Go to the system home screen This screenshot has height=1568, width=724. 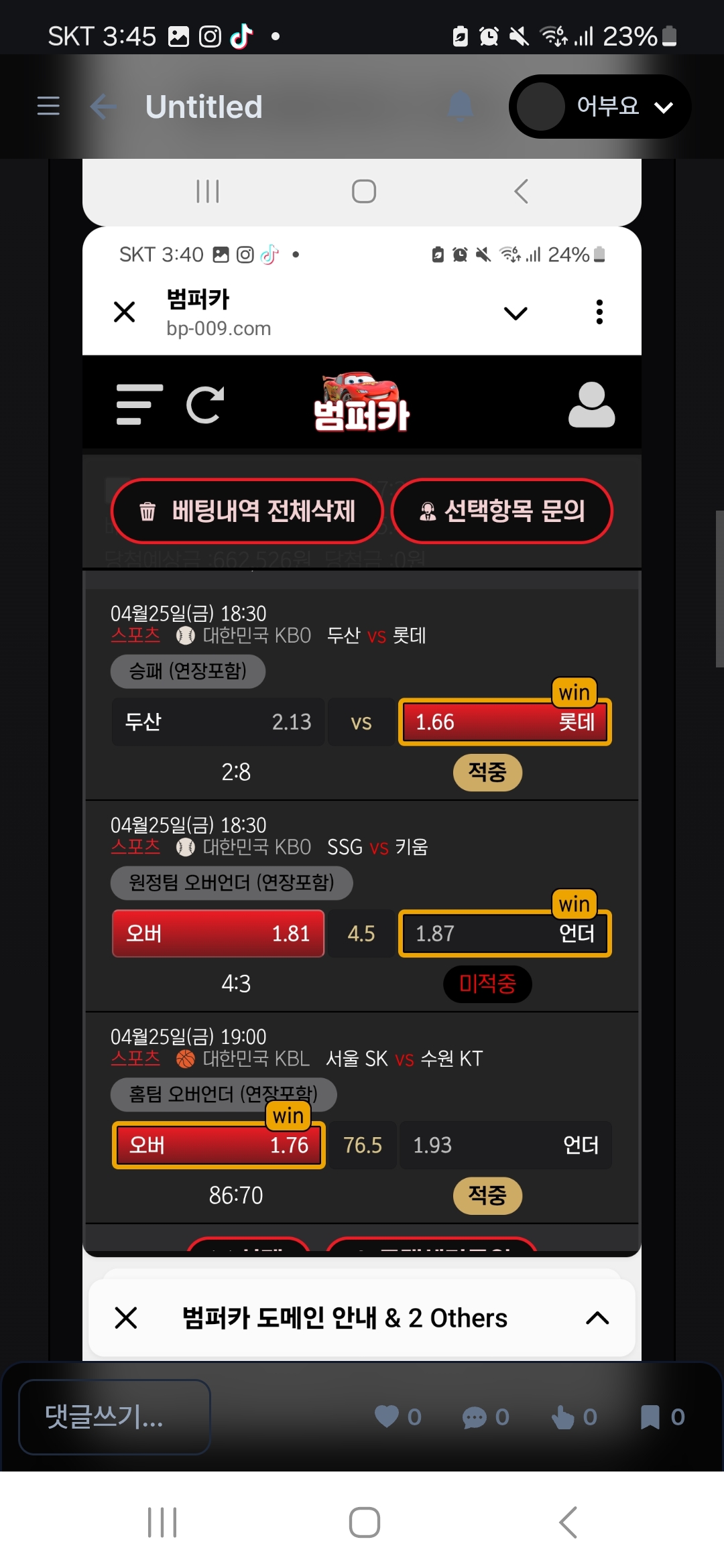pos(364,1522)
